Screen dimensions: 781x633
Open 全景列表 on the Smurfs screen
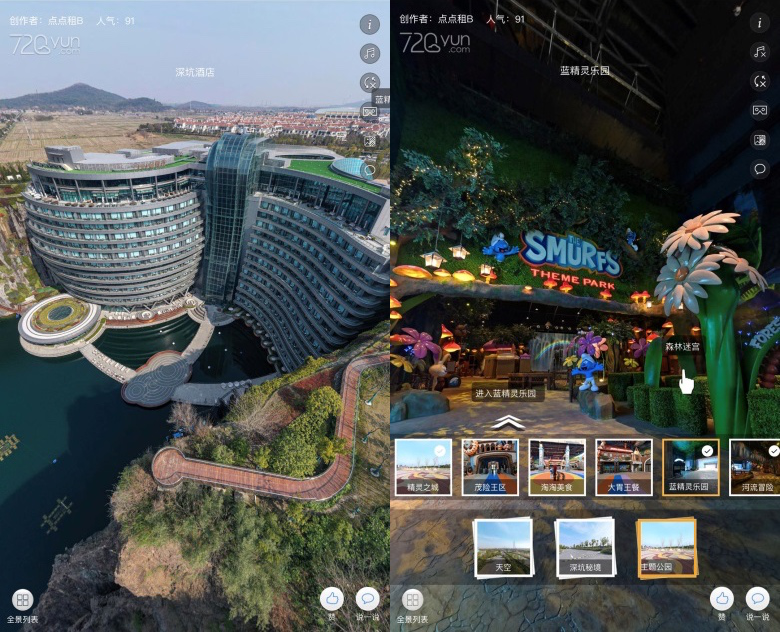click(x=412, y=600)
